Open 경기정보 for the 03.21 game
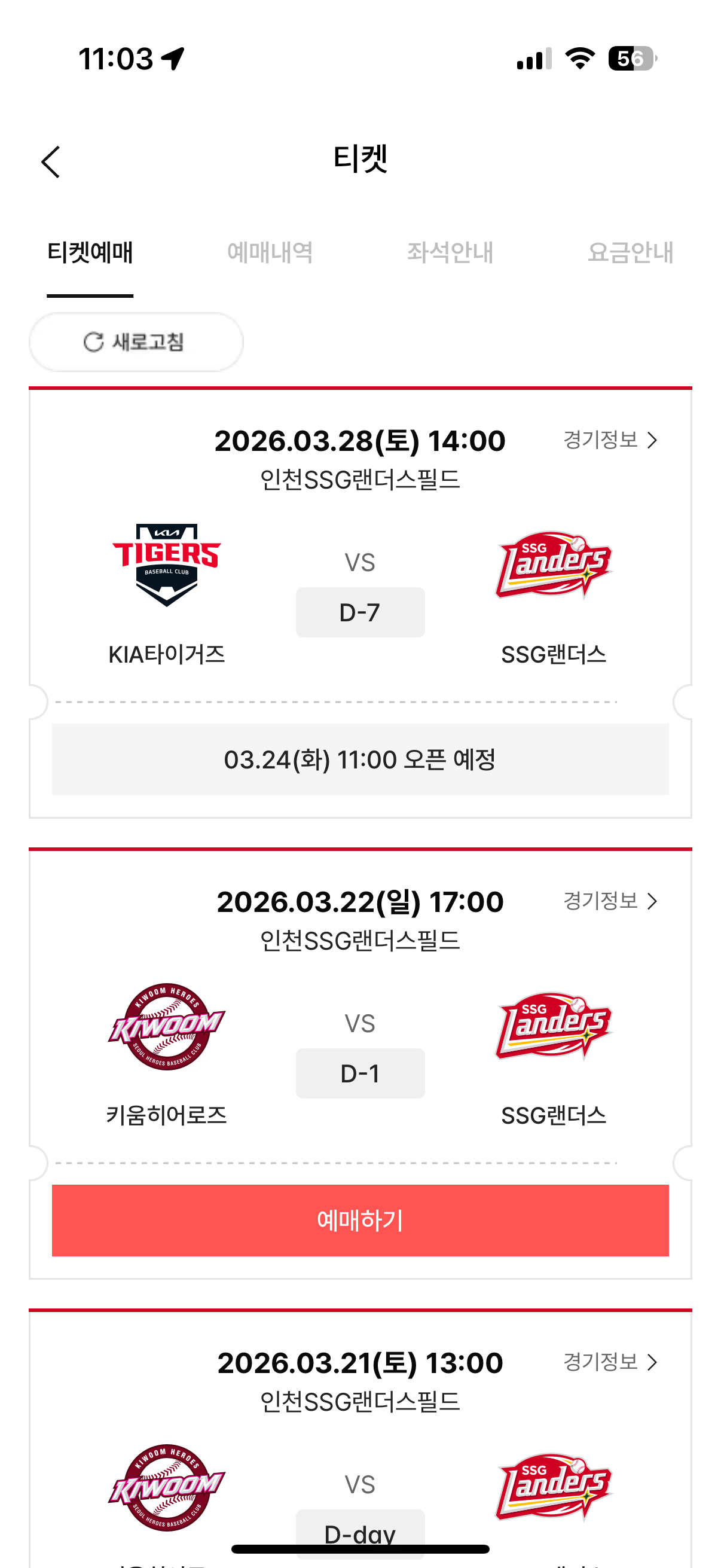Viewport: 721px width, 1568px height. (611, 1362)
